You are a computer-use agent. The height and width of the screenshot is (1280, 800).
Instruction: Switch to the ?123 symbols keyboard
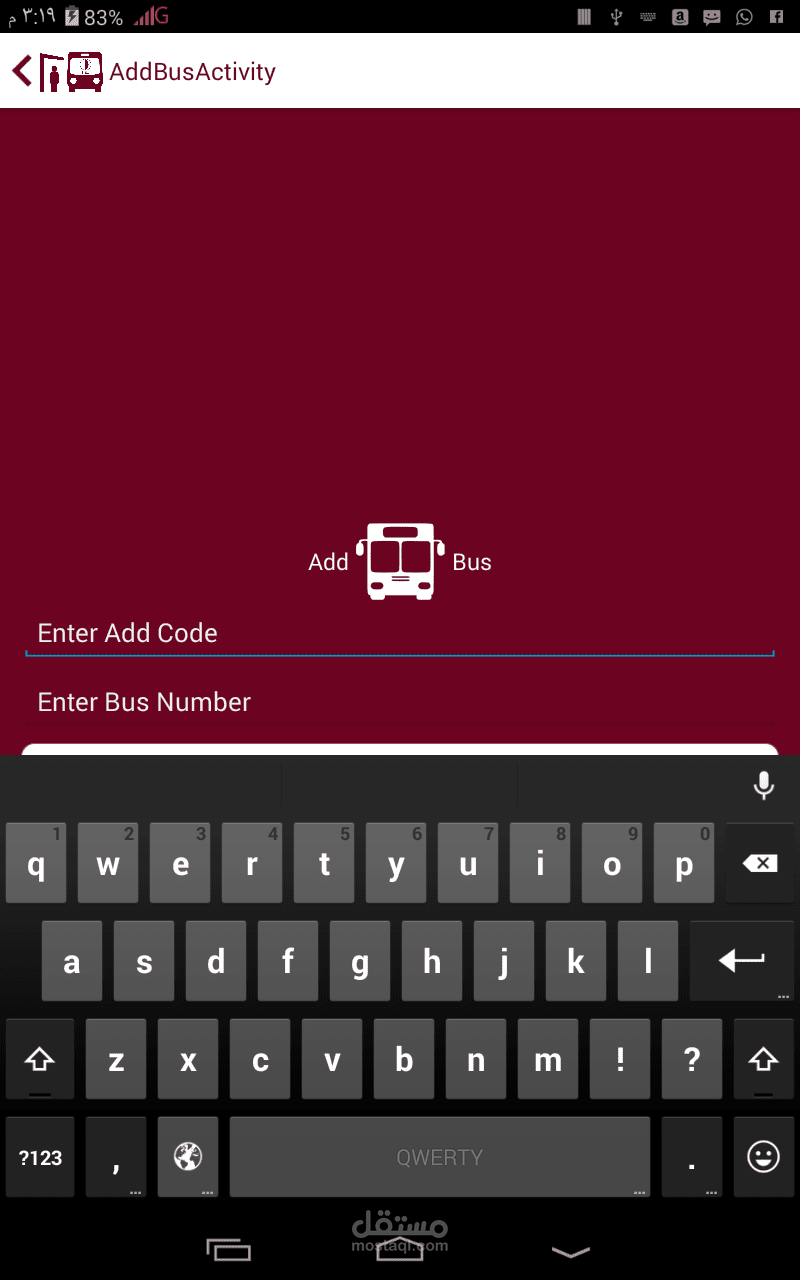pyautogui.click(x=40, y=1158)
